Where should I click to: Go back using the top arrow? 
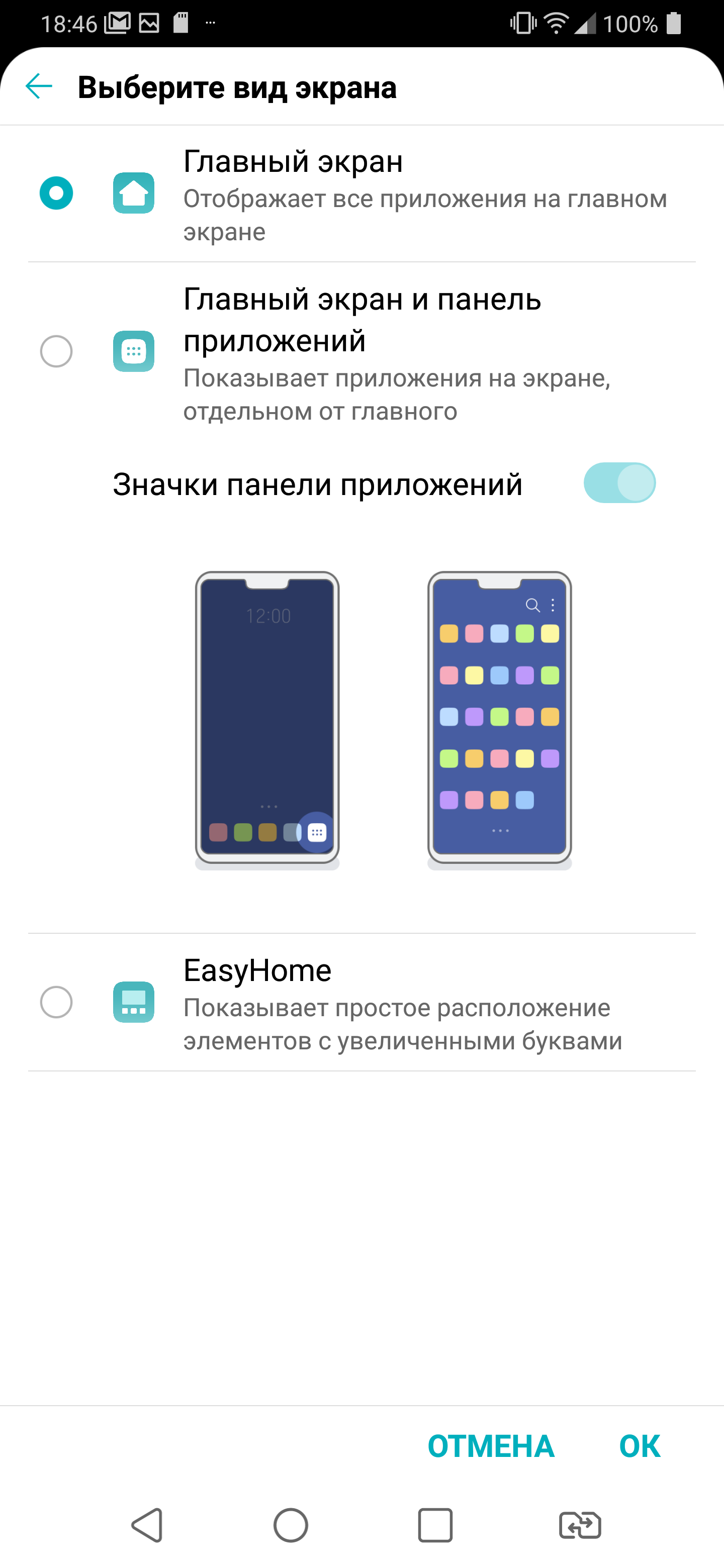pos(39,86)
